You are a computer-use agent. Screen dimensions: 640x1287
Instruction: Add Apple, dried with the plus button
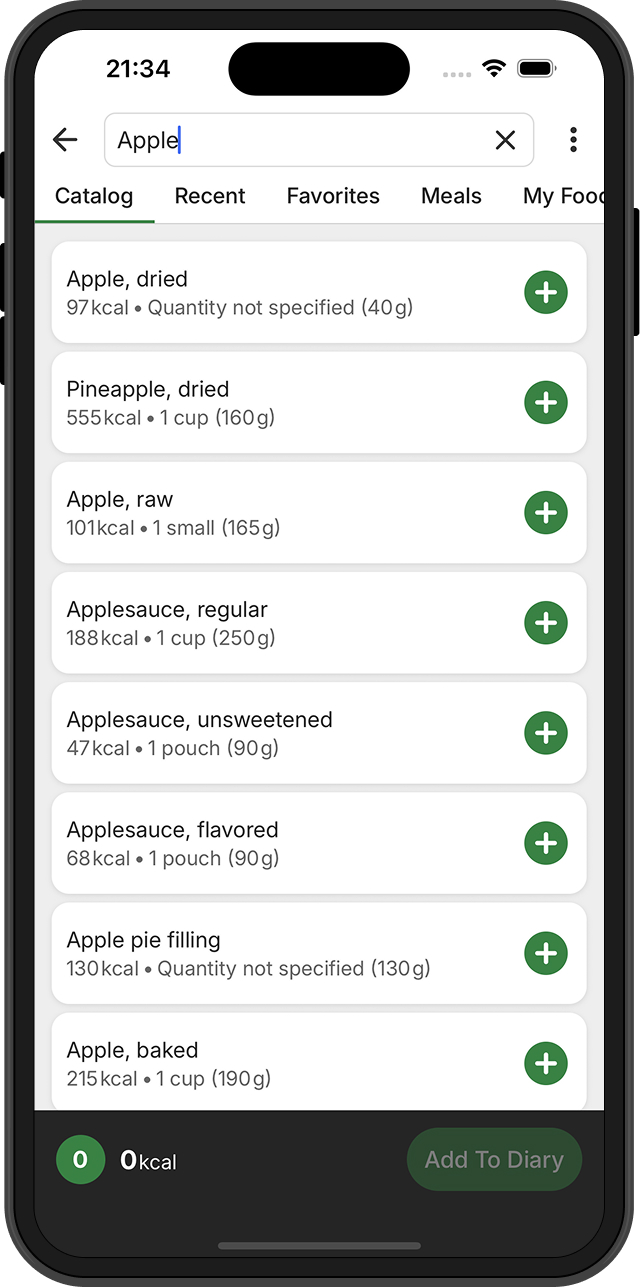[x=546, y=292]
